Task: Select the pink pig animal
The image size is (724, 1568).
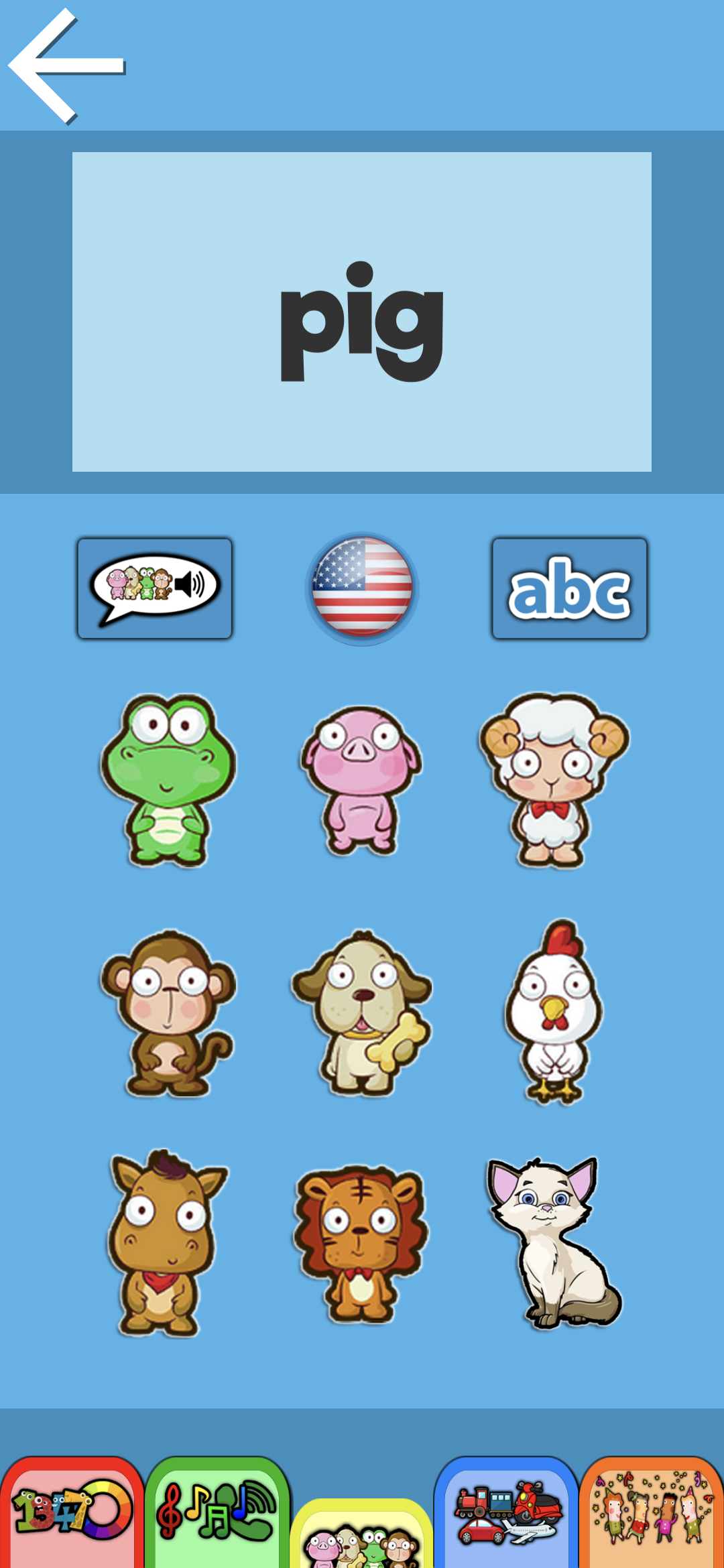Action: [x=361, y=781]
